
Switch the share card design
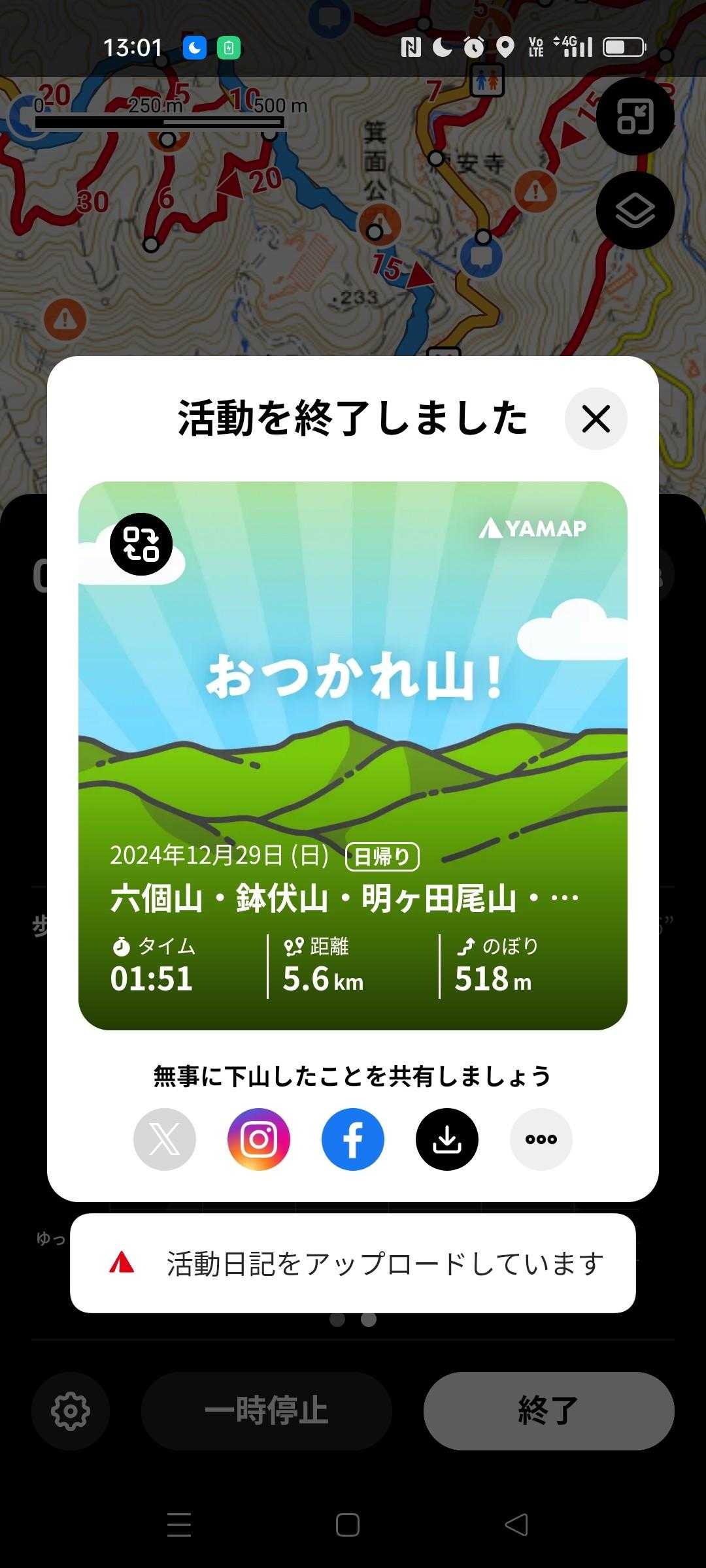click(x=141, y=544)
